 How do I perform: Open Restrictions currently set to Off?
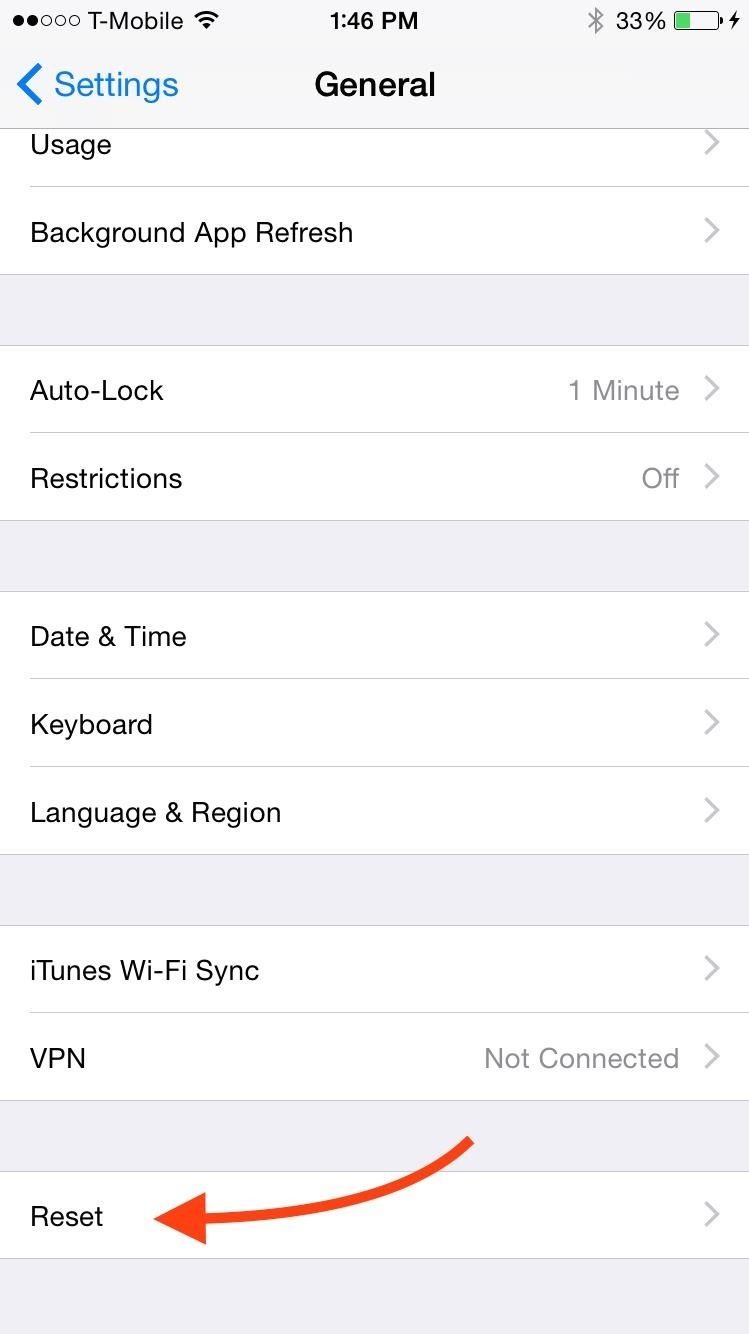point(375,478)
